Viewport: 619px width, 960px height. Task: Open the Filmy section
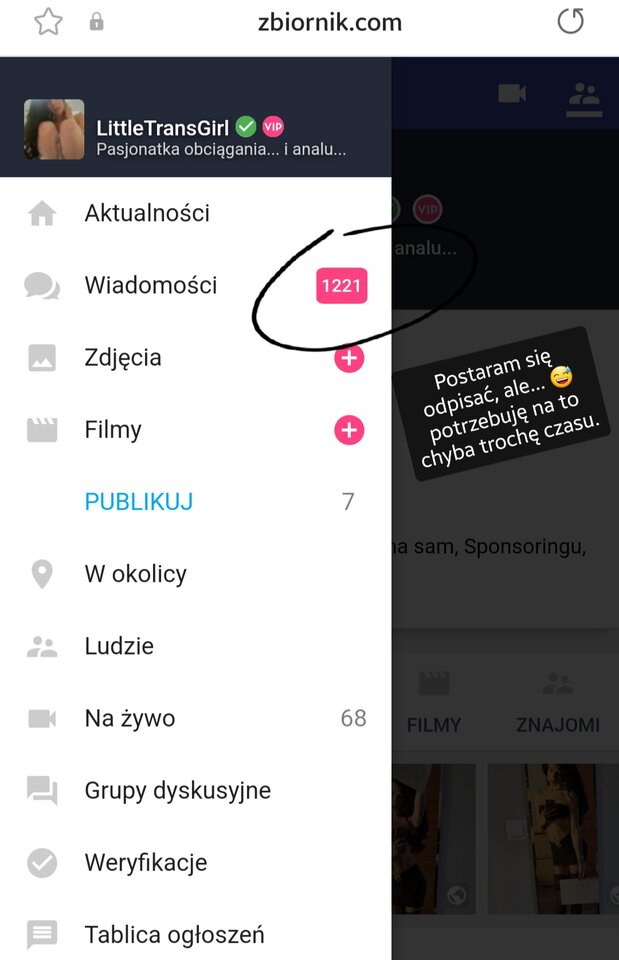[x=113, y=430]
